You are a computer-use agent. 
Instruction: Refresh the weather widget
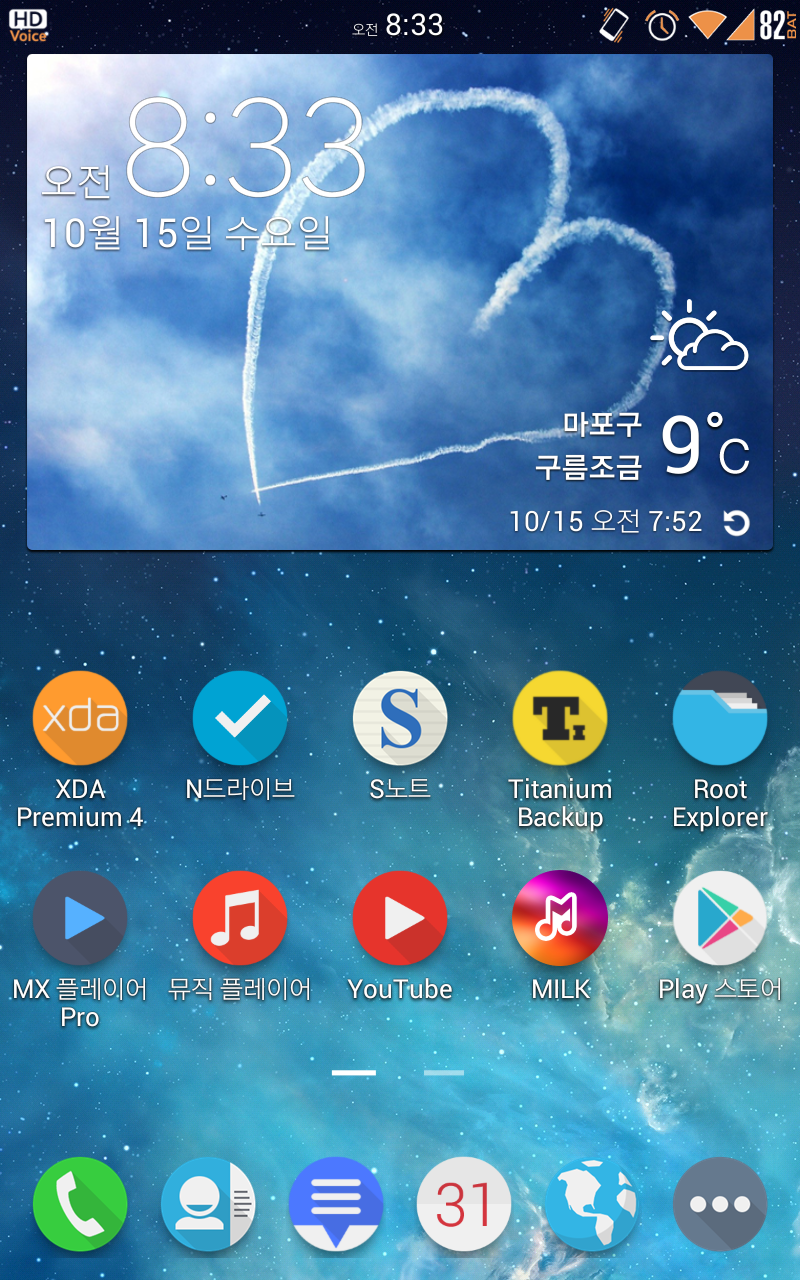(736, 522)
